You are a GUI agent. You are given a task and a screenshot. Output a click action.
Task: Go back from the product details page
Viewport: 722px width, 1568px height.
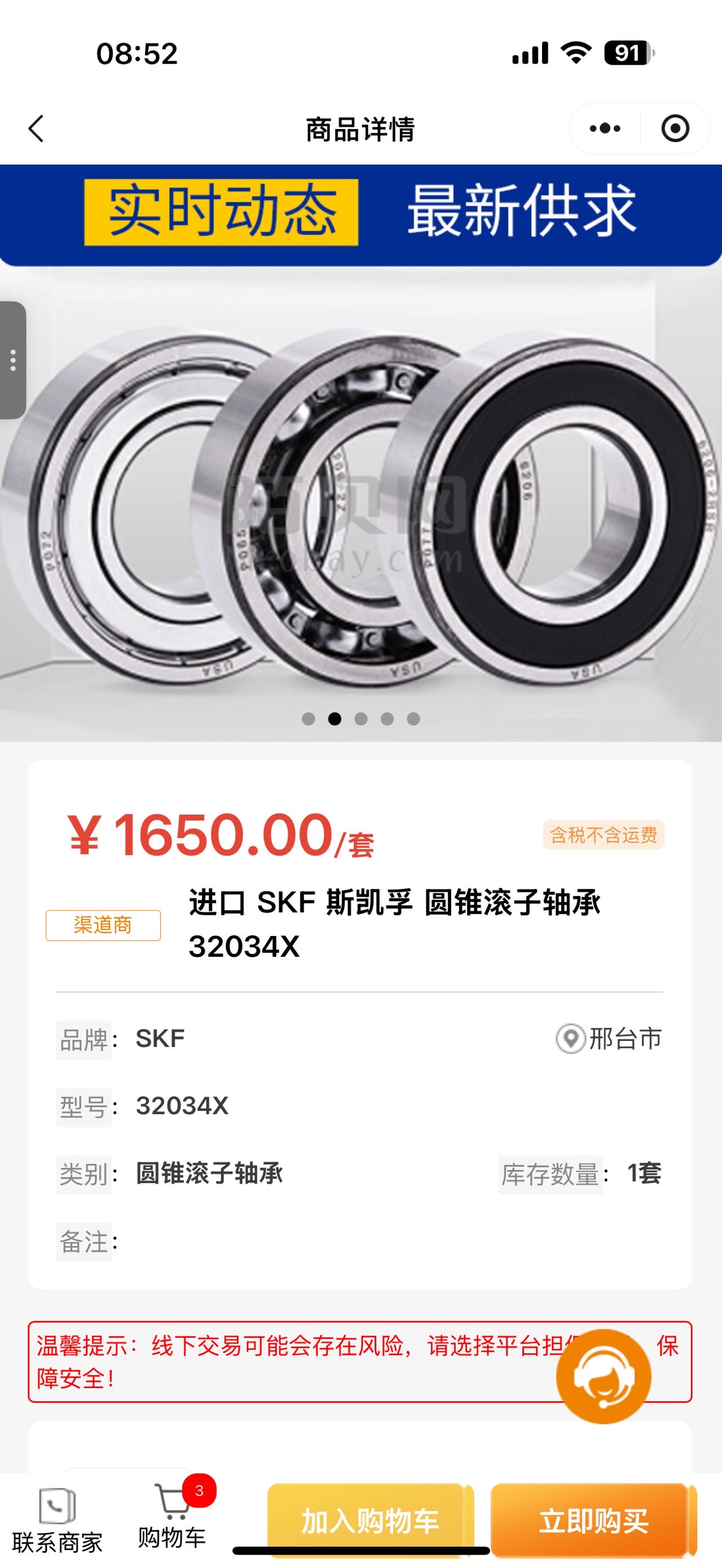click(x=37, y=129)
